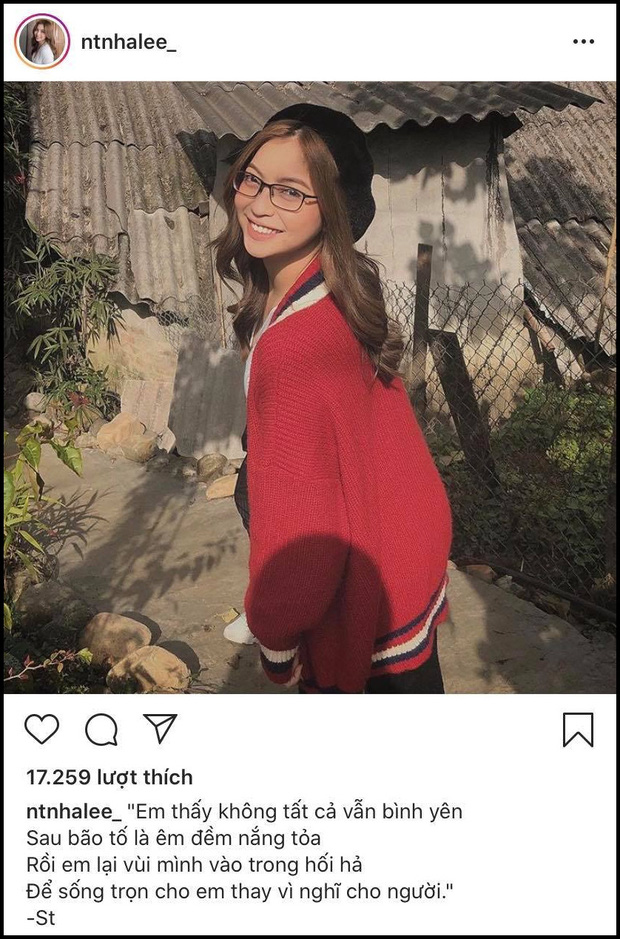View the list of 17.259 likes
This screenshot has height=939, width=620.
109,777
